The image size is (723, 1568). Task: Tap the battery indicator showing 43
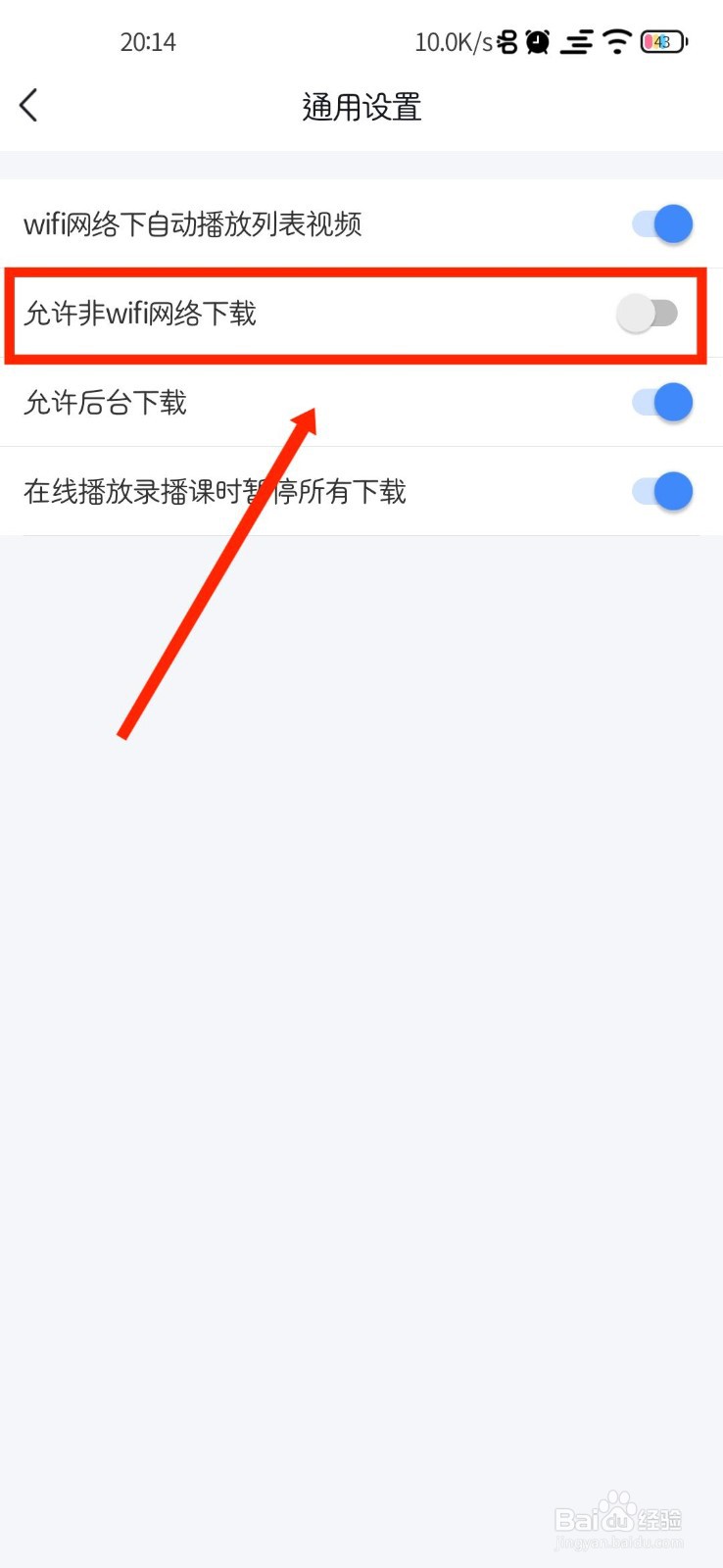(662, 41)
